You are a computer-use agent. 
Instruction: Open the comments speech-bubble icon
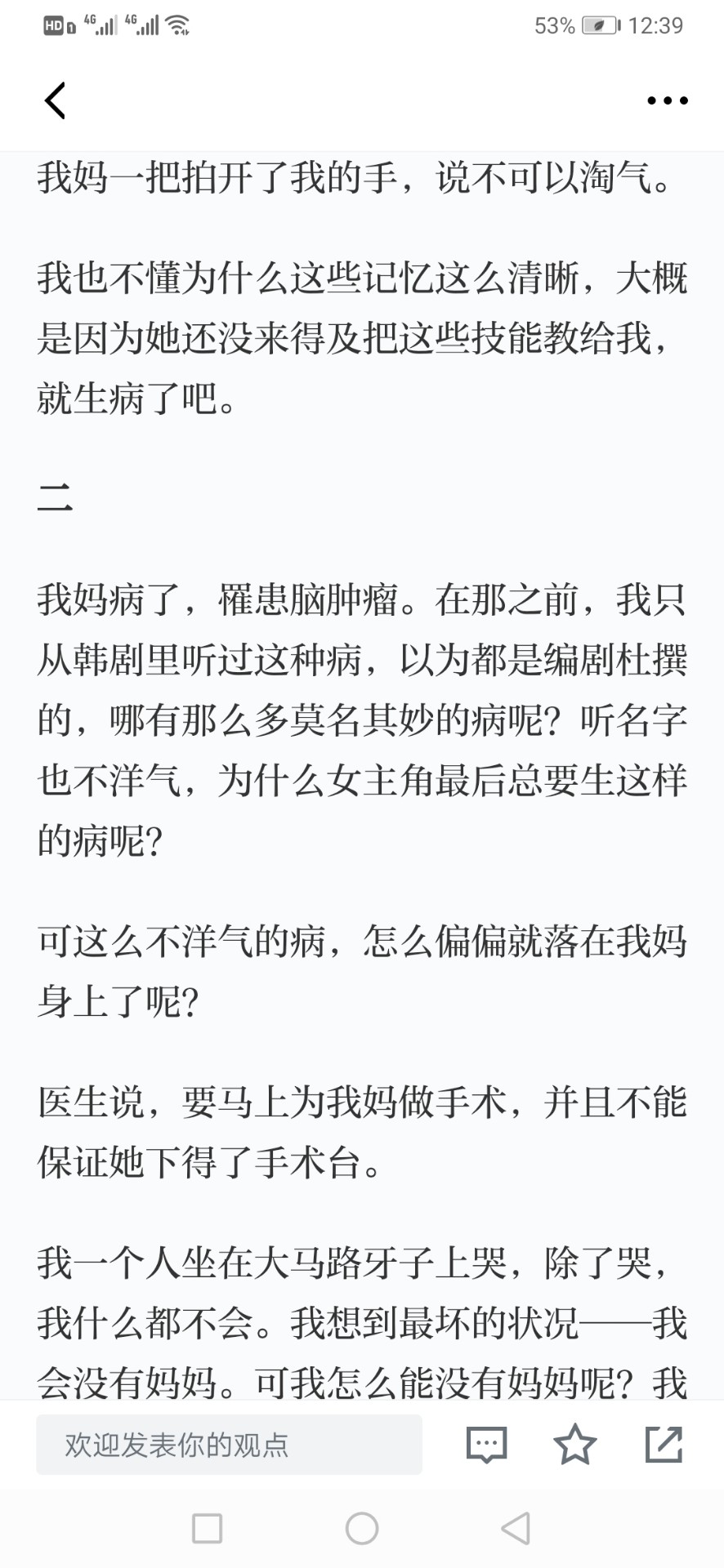click(x=486, y=1445)
